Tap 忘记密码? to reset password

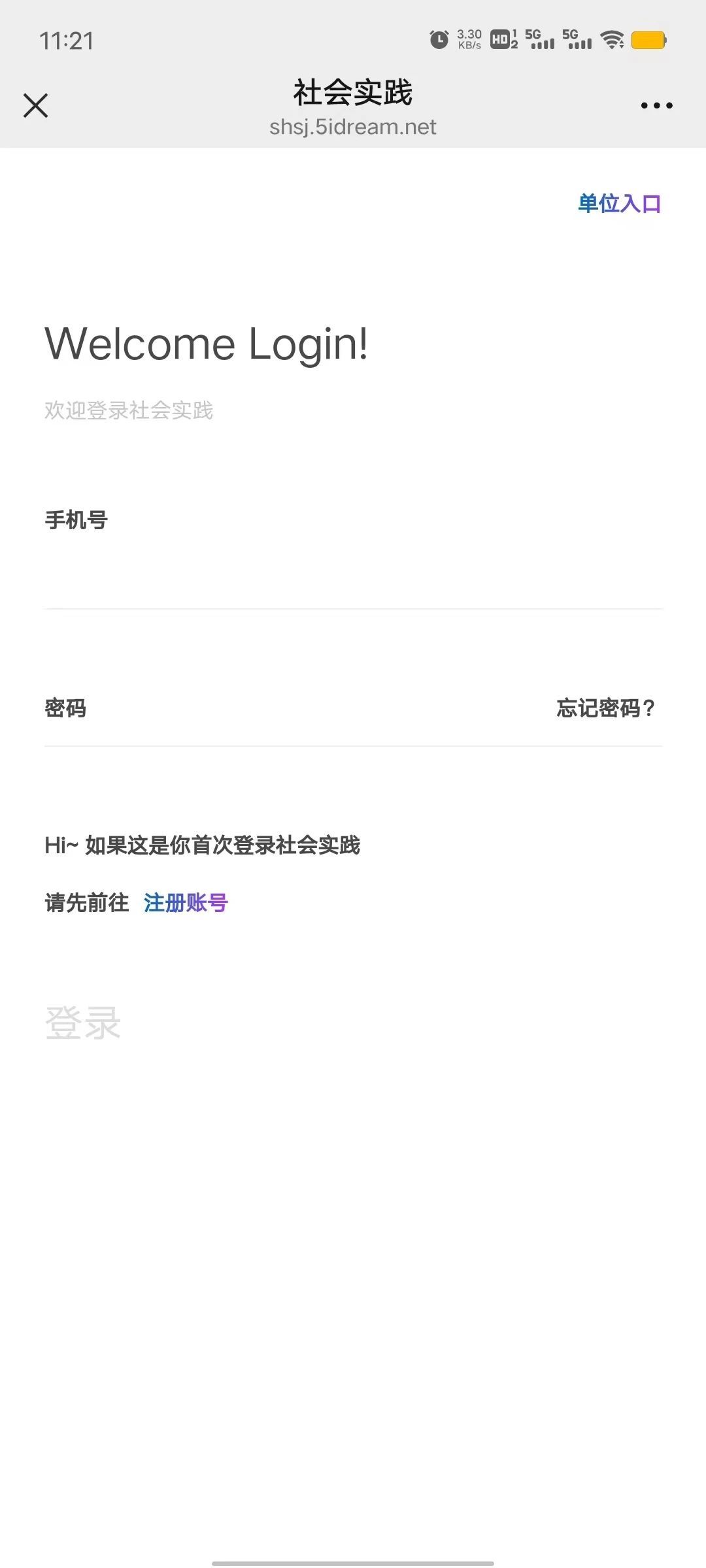click(x=606, y=708)
